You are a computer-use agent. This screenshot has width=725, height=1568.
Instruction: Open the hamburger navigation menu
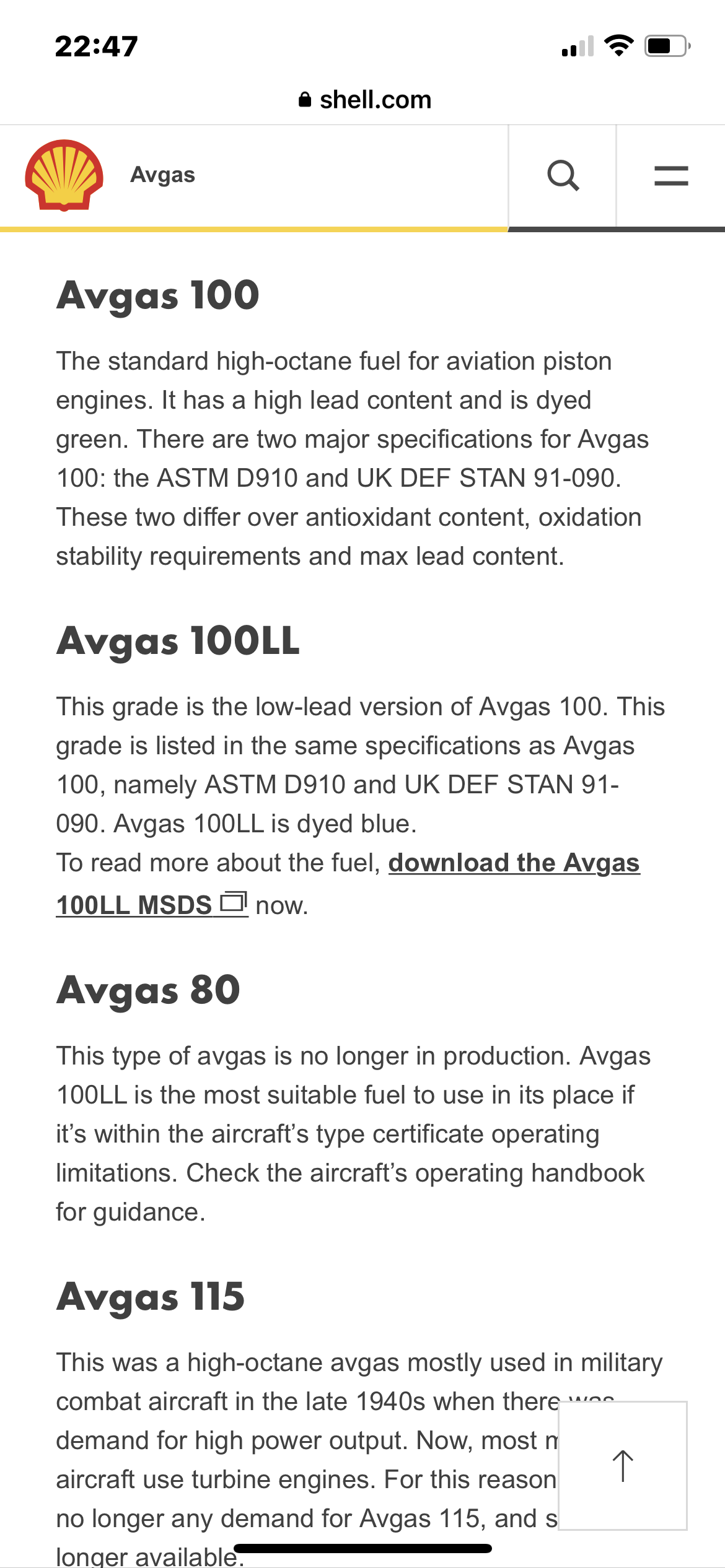click(x=671, y=176)
